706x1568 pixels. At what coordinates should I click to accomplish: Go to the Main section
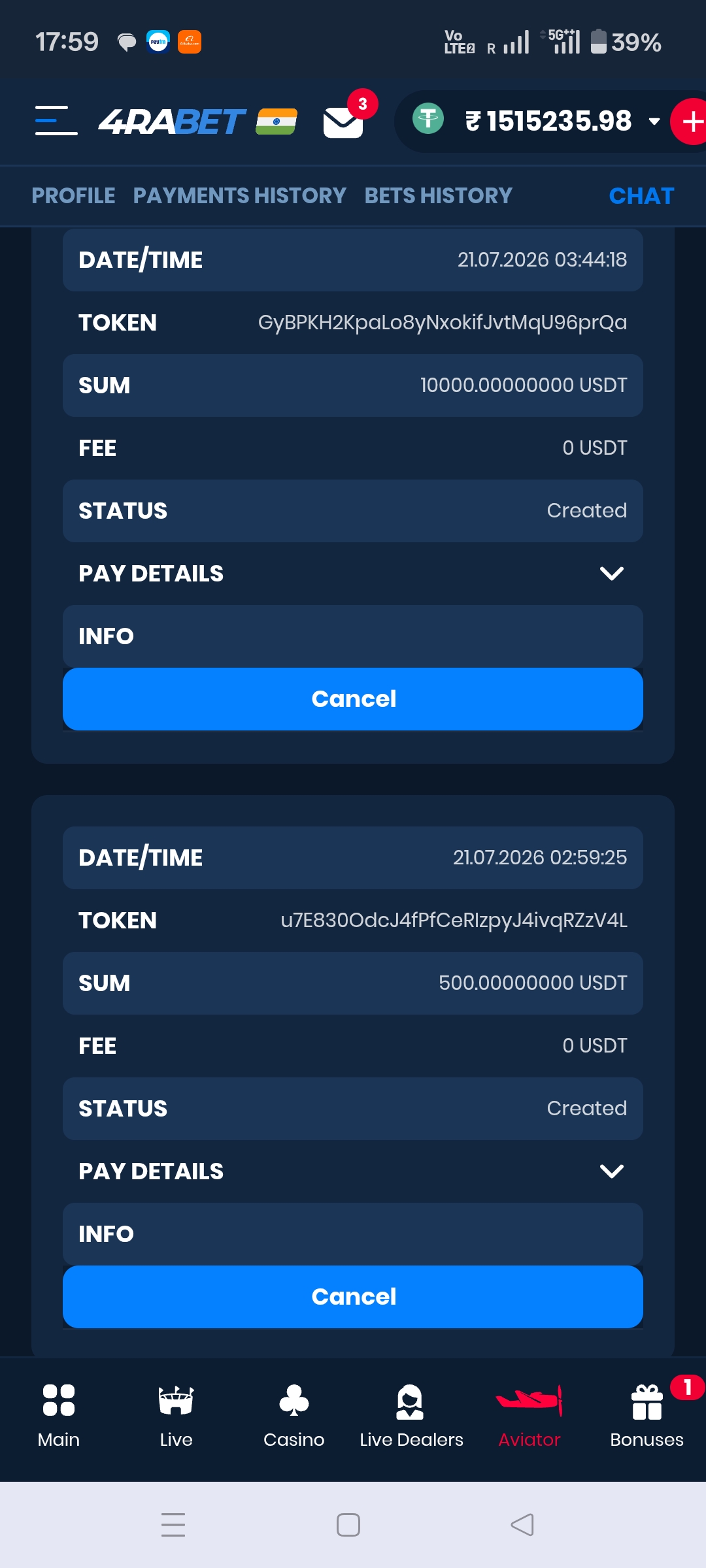[x=59, y=1416]
